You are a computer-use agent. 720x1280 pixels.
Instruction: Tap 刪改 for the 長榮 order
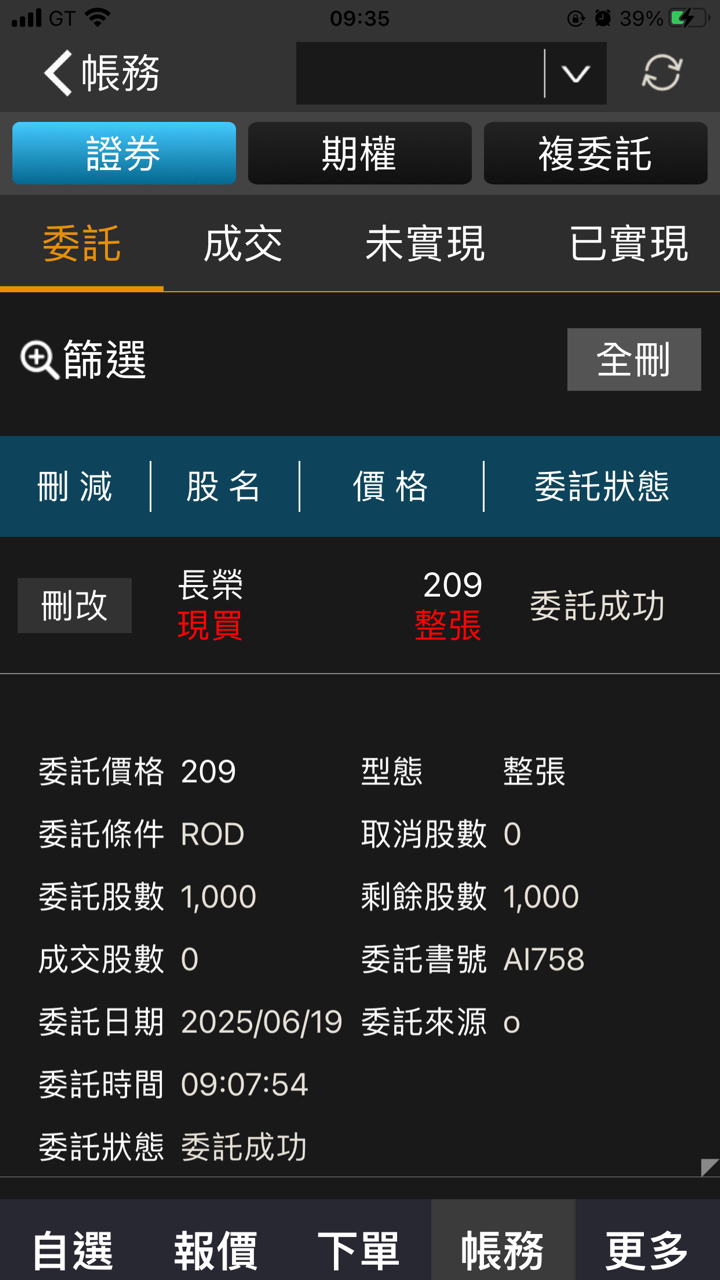(x=74, y=606)
